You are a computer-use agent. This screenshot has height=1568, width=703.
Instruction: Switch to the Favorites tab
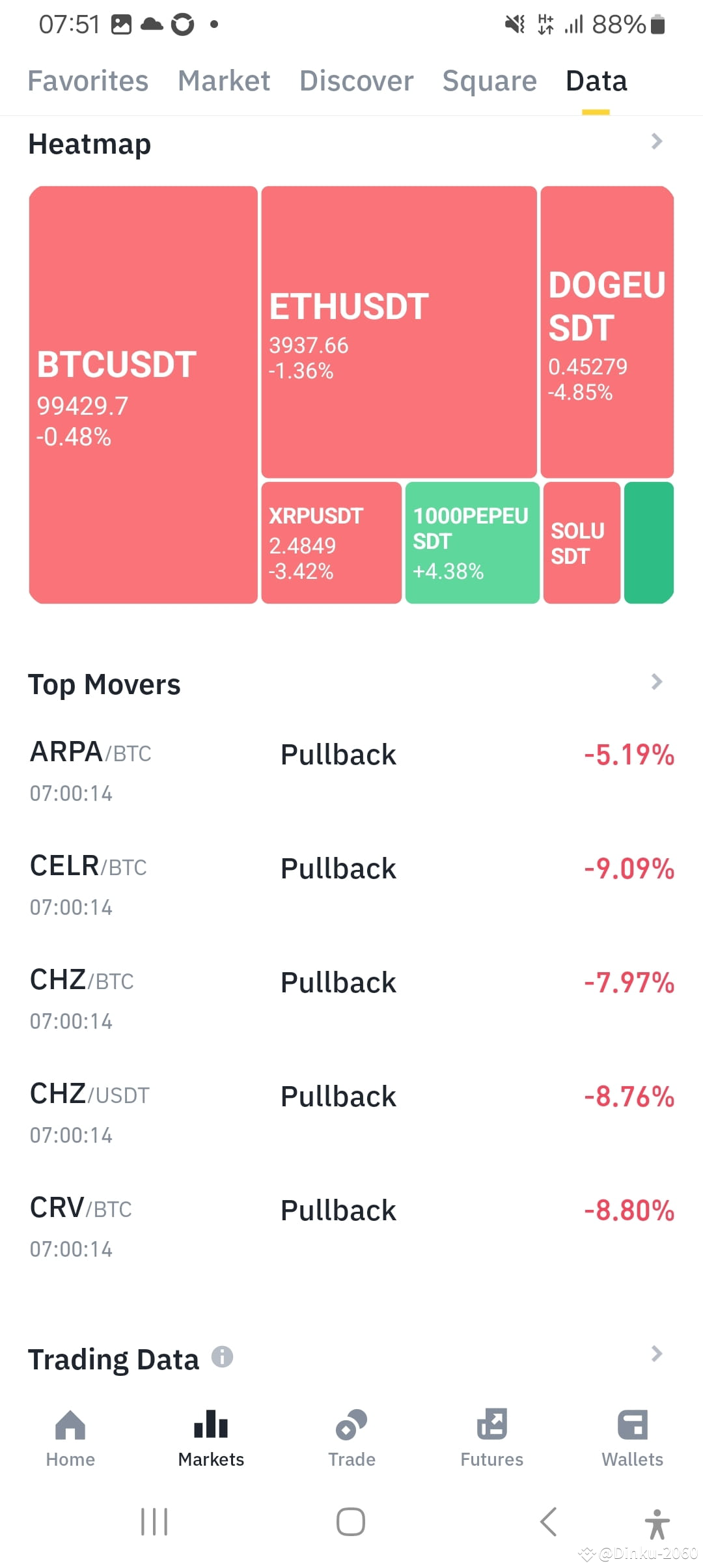87,81
